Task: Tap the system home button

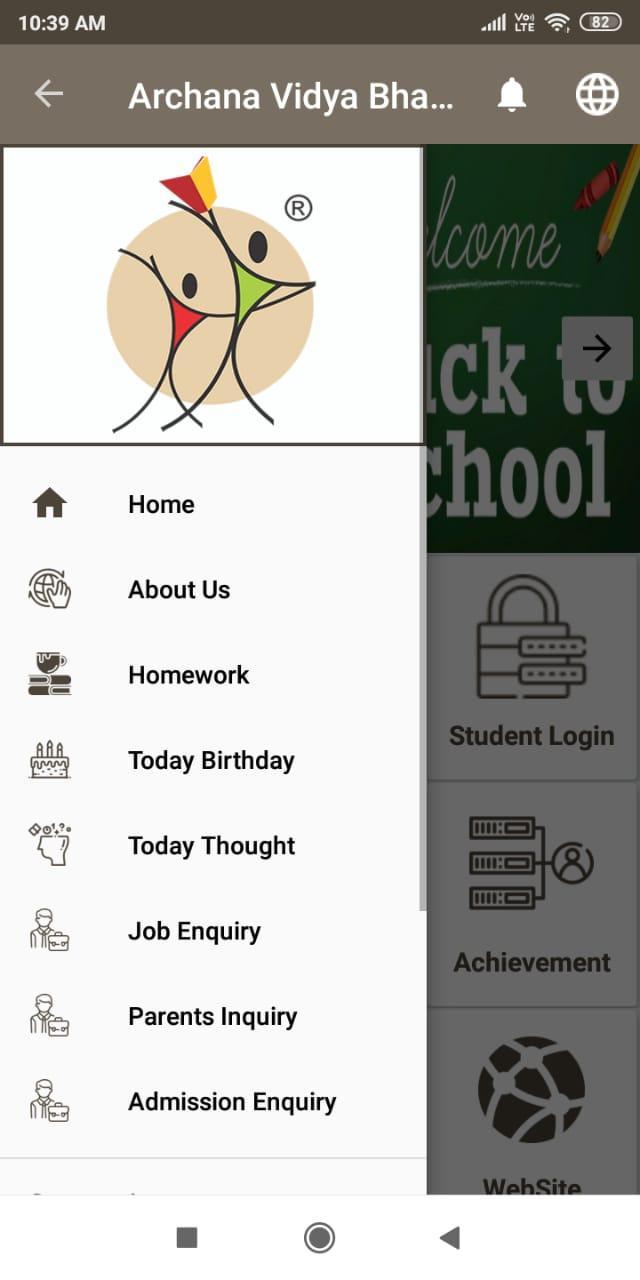Action: [319, 1238]
